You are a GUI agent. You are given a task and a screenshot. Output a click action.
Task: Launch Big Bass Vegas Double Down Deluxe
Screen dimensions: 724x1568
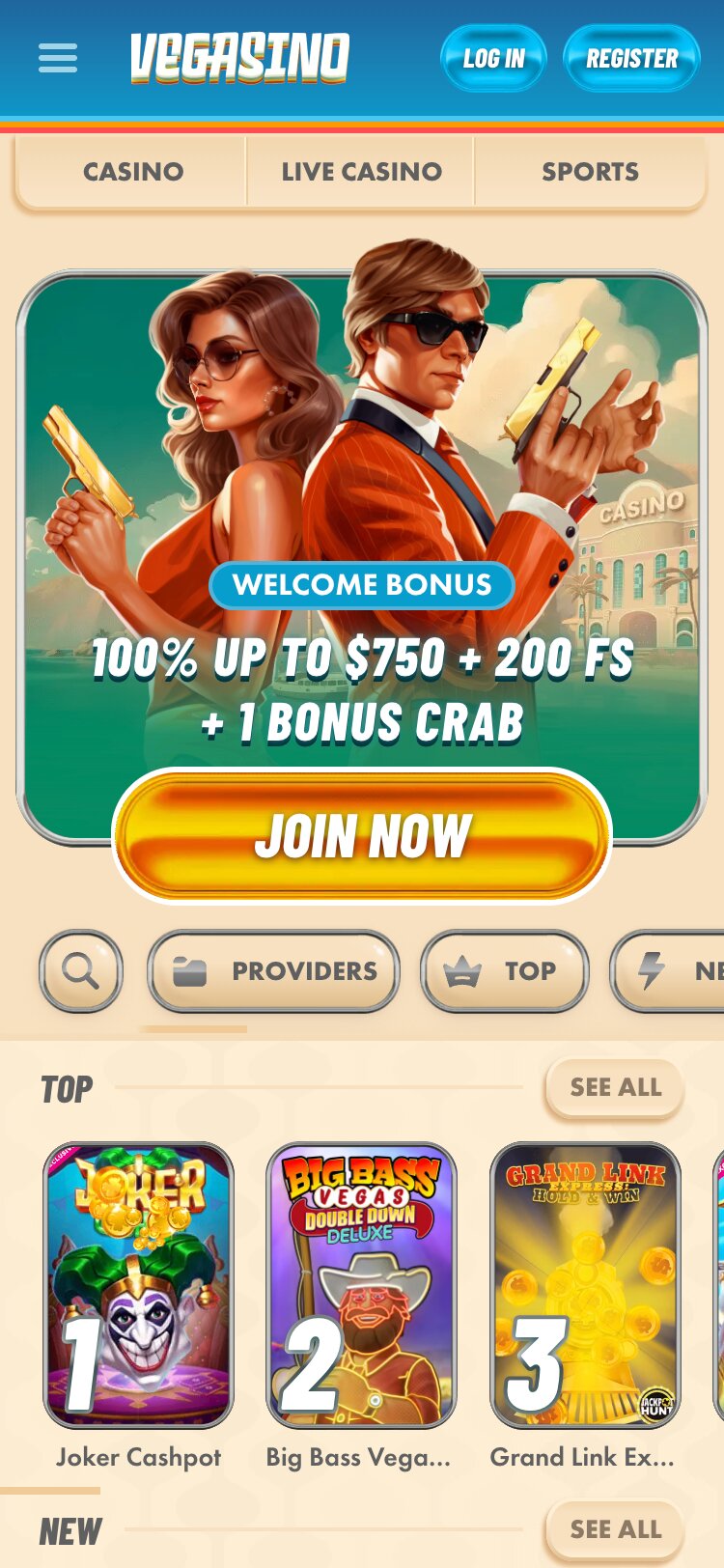coord(361,1286)
